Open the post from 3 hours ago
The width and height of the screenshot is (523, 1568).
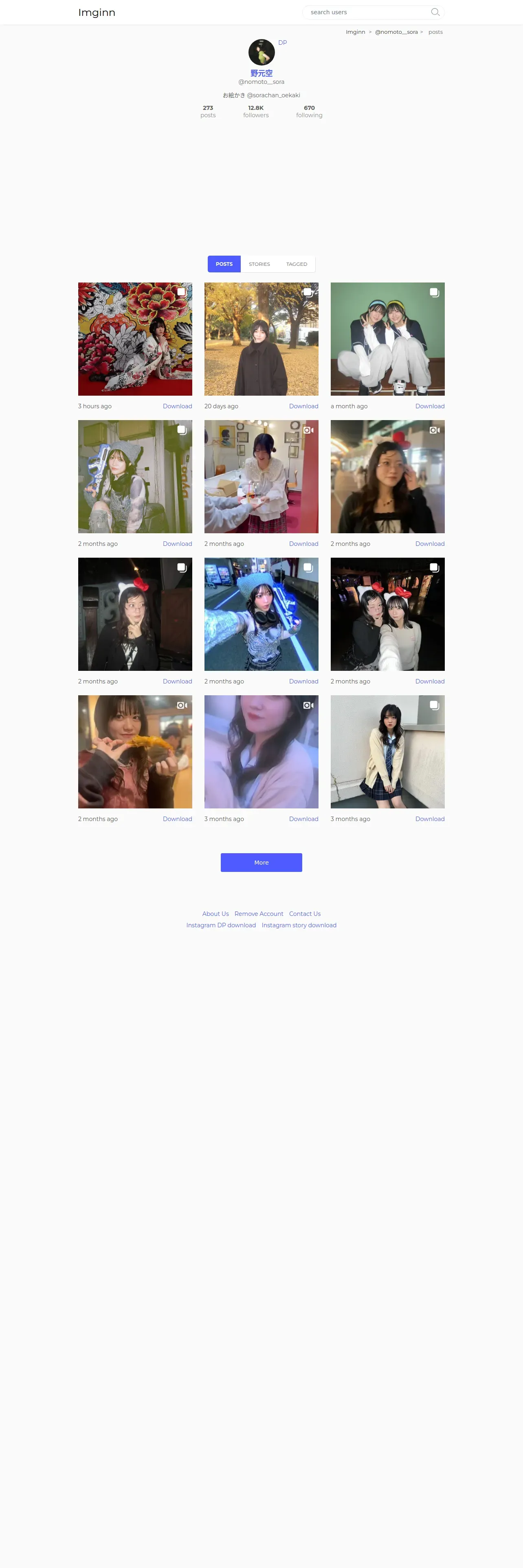coord(135,339)
